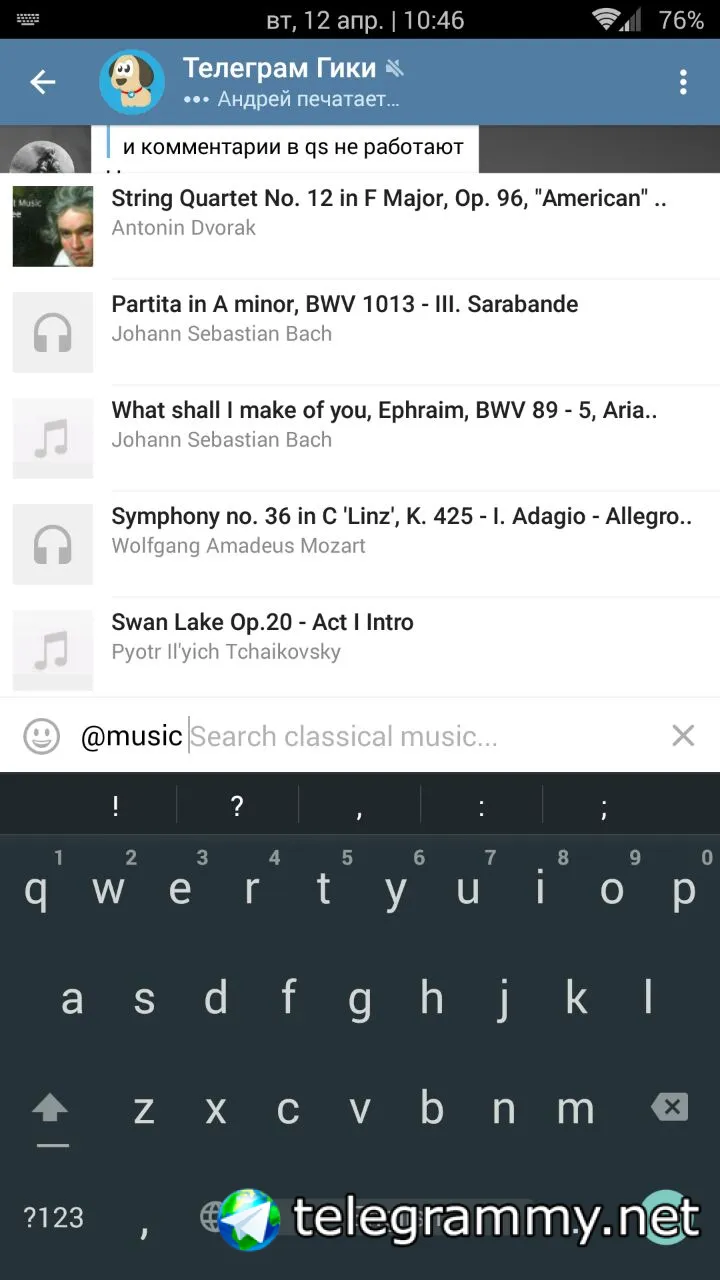Go back from the Телеграм Гики chat

pyautogui.click(x=43, y=82)
